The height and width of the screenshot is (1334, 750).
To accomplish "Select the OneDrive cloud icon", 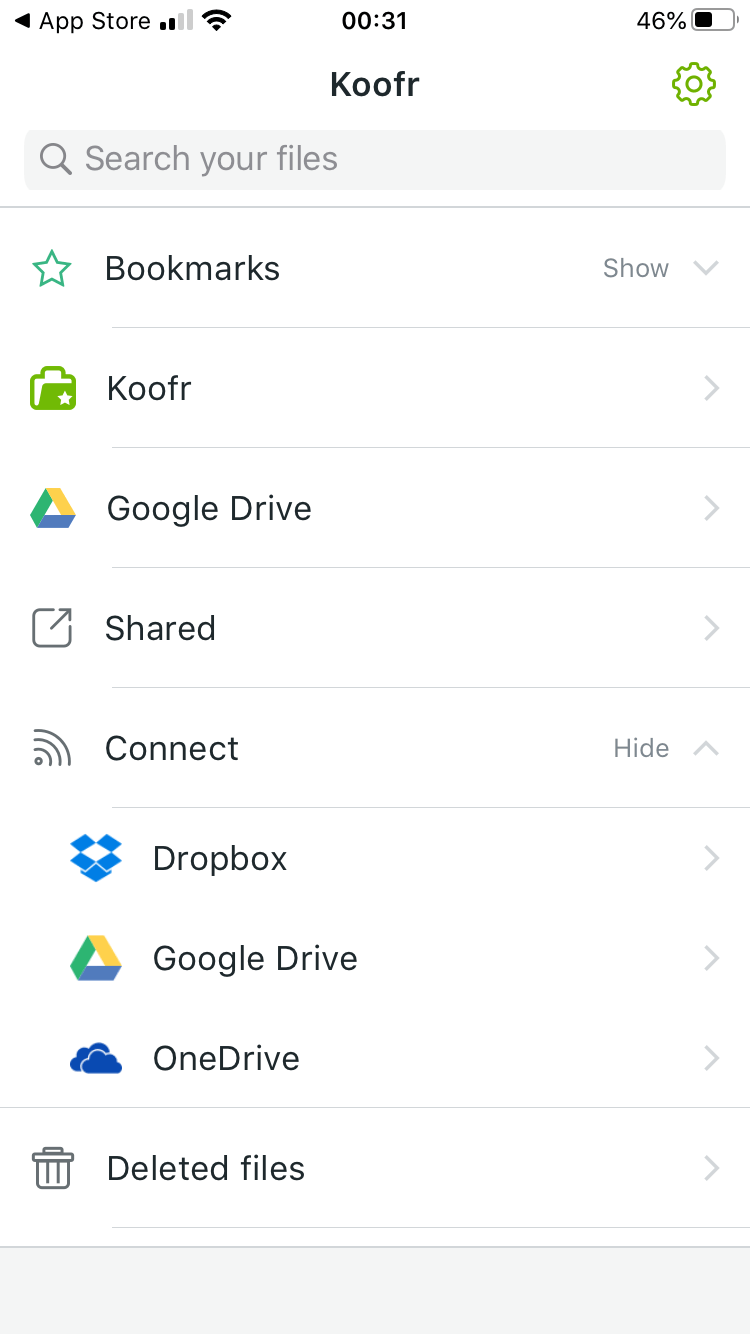I will click(96, 1058).
